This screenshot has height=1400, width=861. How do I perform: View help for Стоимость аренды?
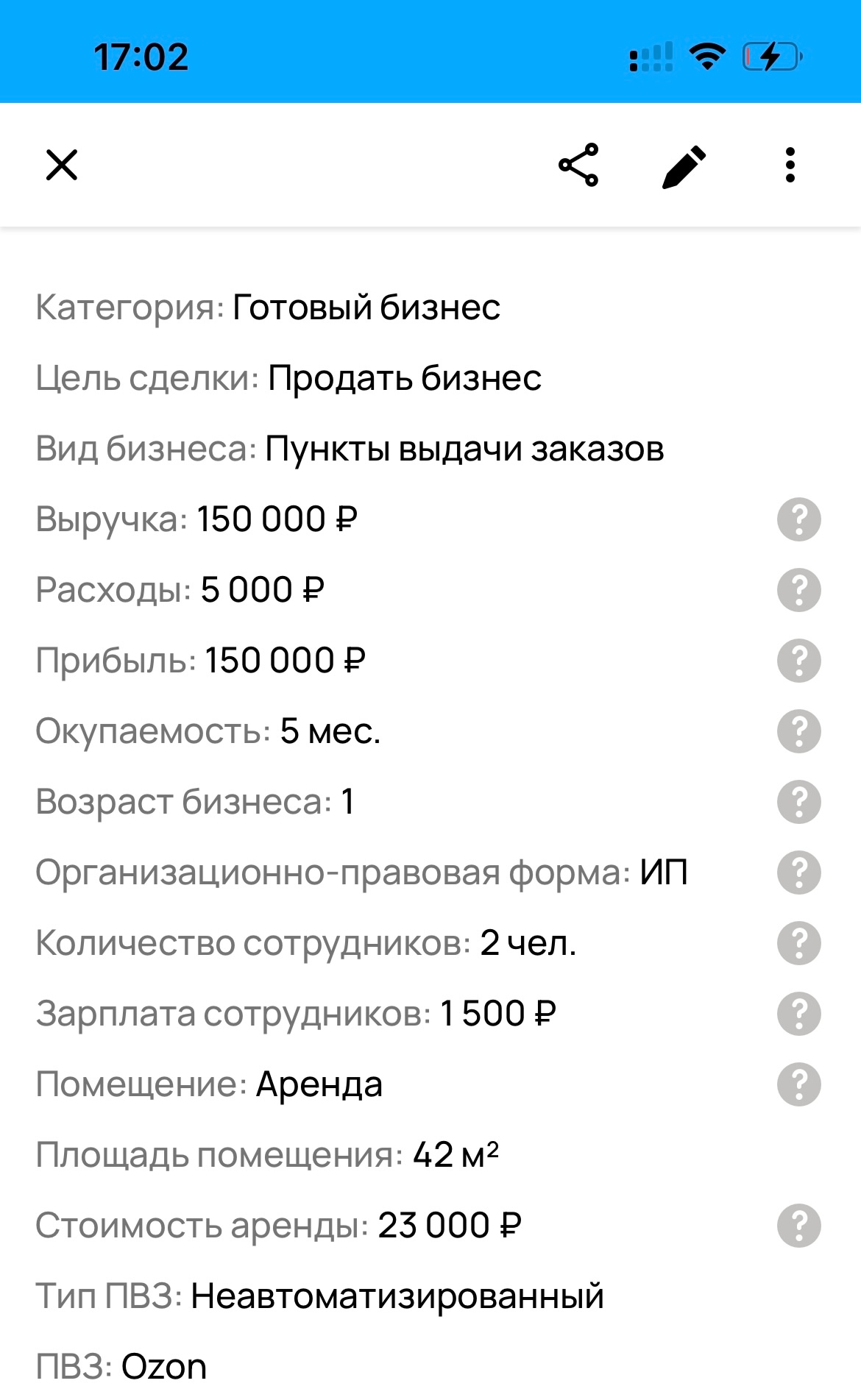point(799,1226)
